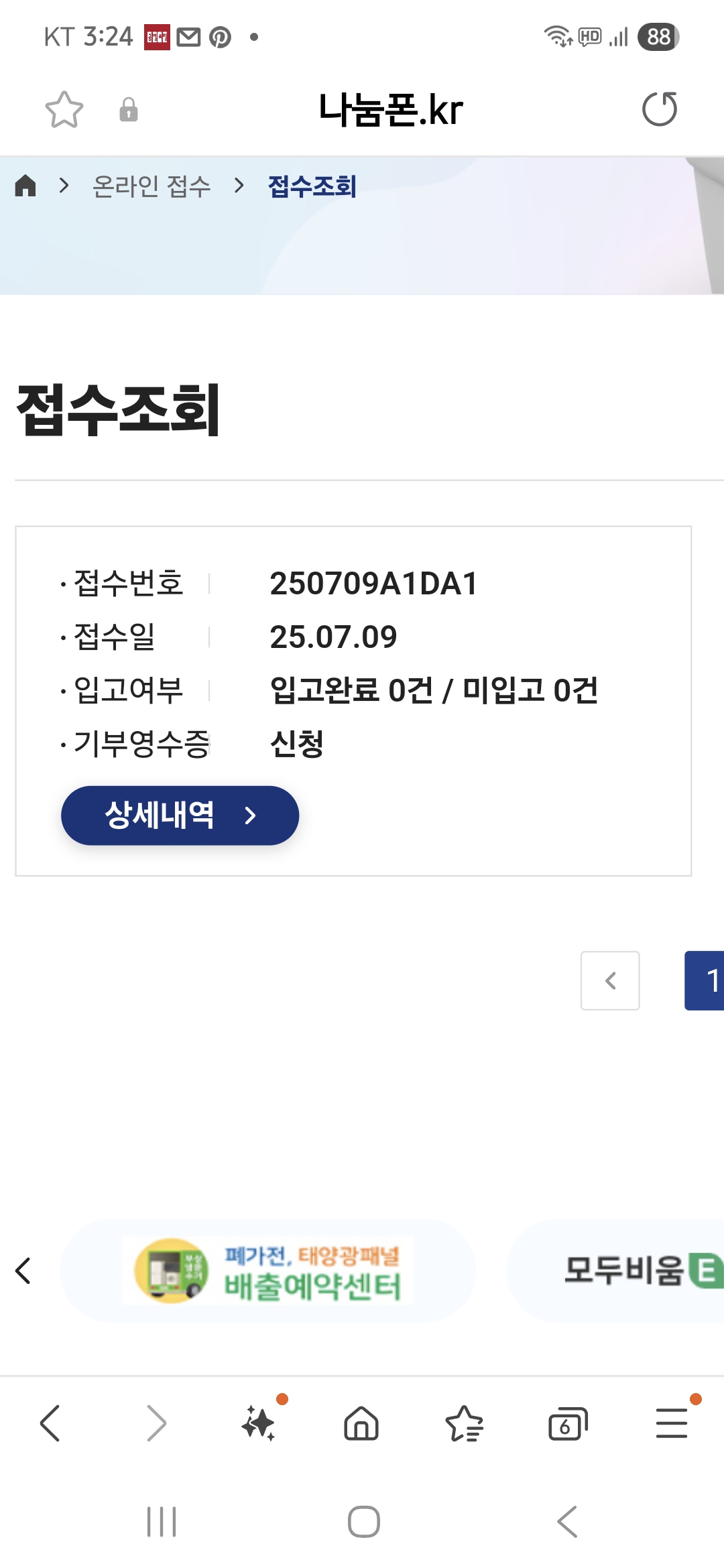Open the 배출예약센터 banner
The height and width of the screenshot is (1568, 724).
tap(268, 1270)
